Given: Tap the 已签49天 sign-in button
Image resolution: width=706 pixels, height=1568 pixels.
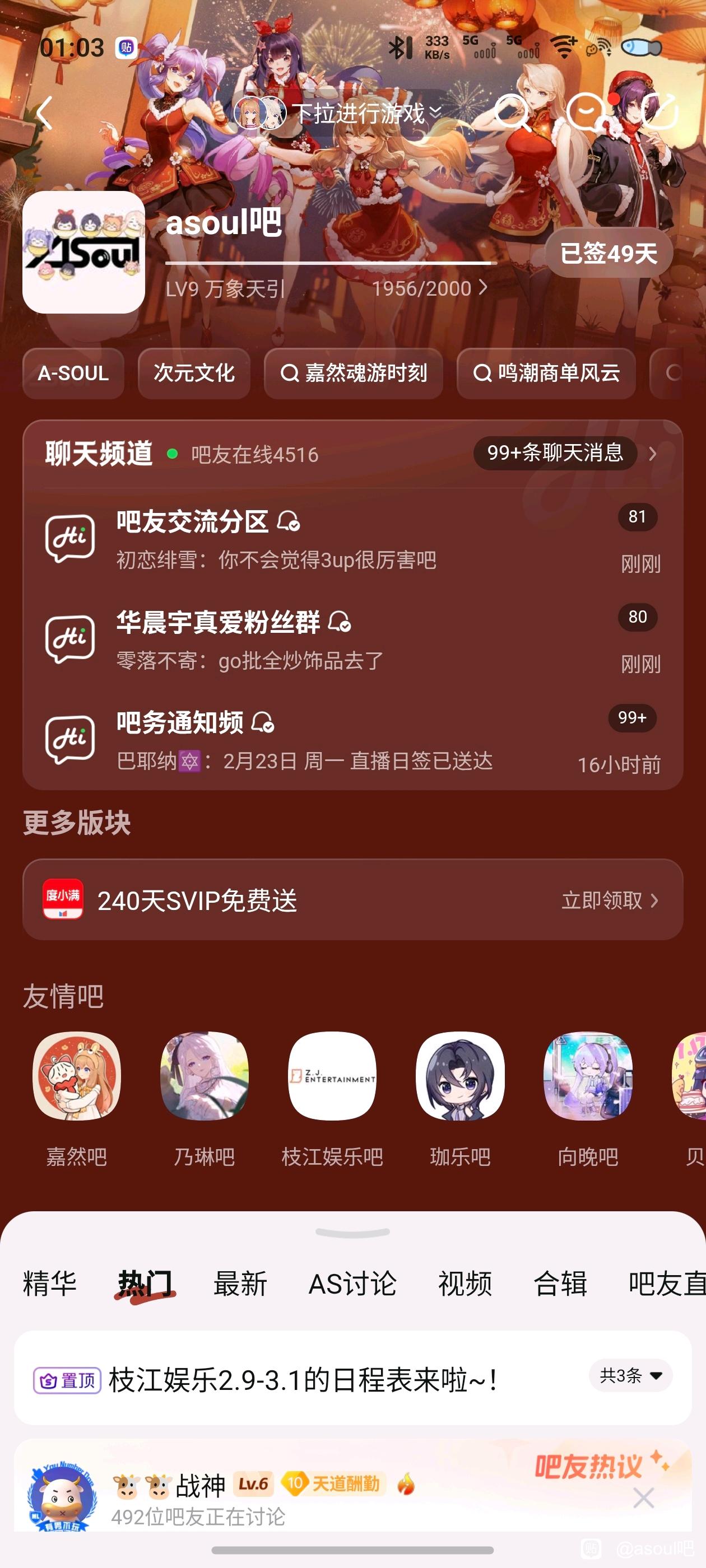Looking at the screenshot, I should pyautogui.click(x=608, y=253).
